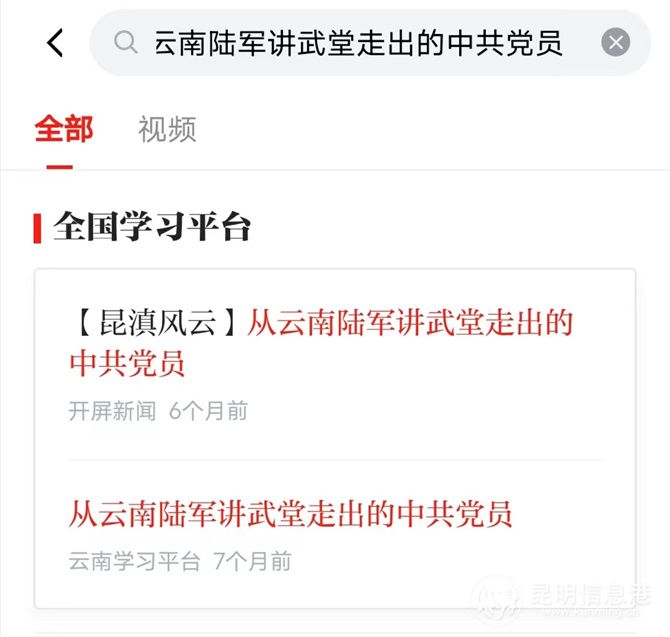670x637 pixels.
Task: Go back using the top-left arrow
Action: tap(55, 43)
